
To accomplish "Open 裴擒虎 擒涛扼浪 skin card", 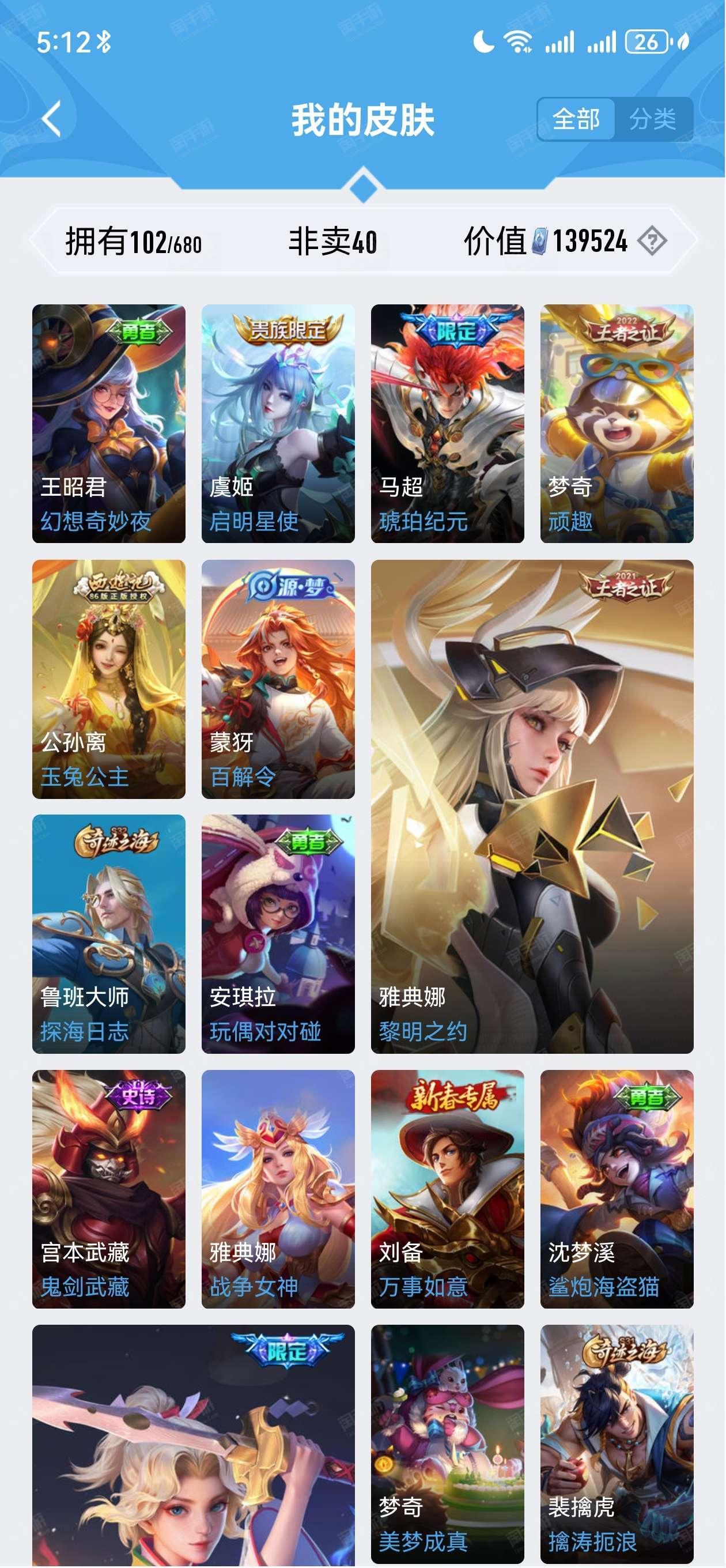I will click(617, 1444).
